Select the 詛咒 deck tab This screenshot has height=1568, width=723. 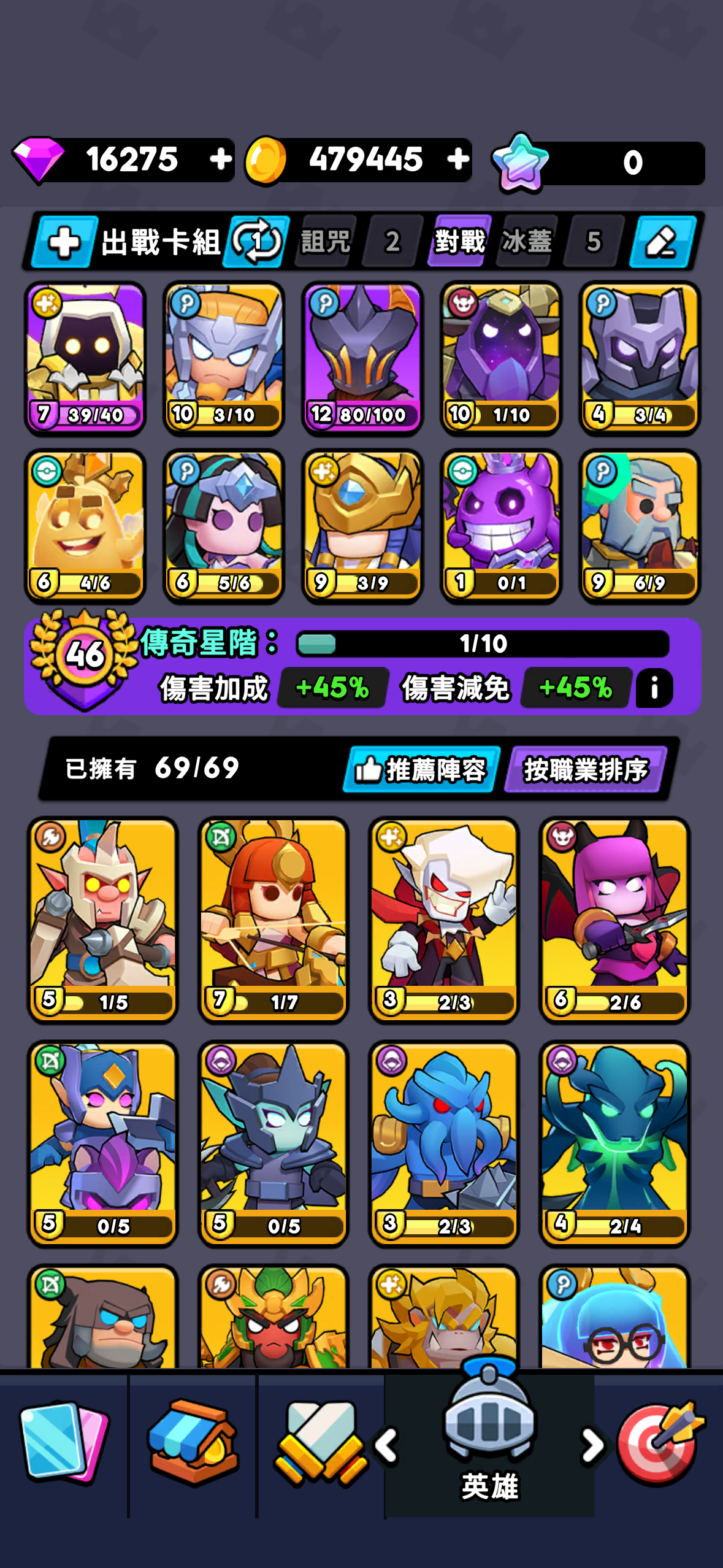[326, 242]
